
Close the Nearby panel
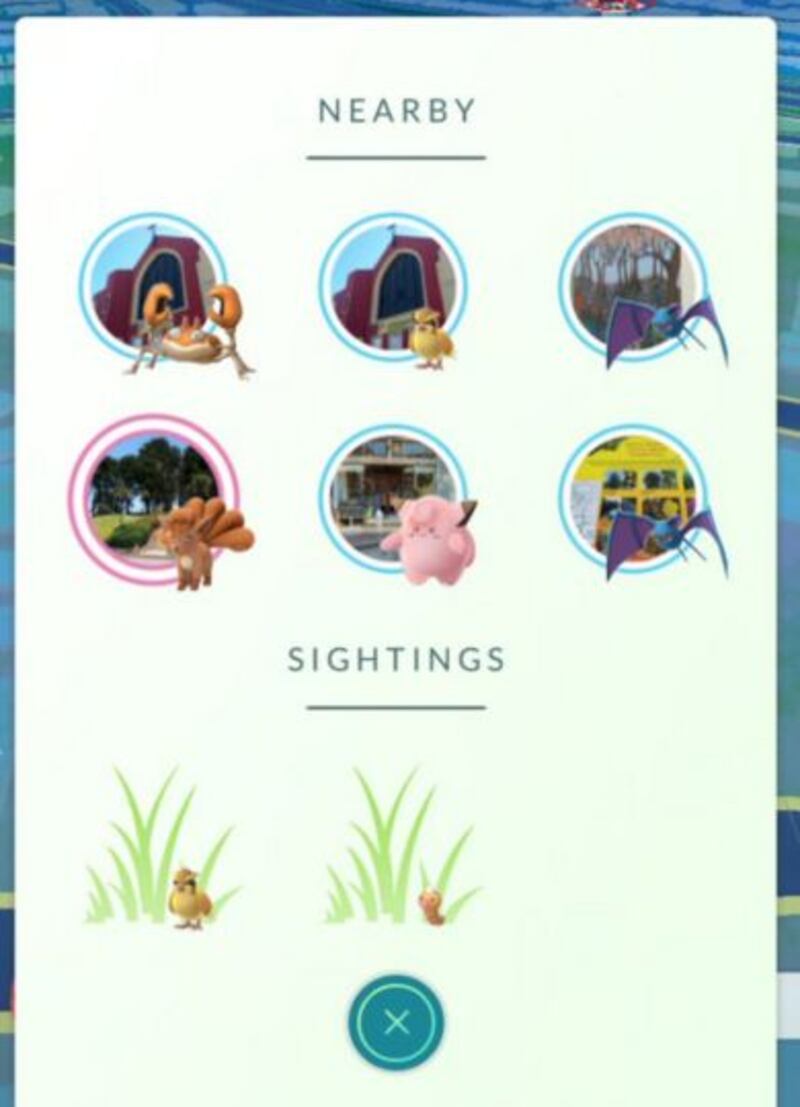tap(397, 1022)
